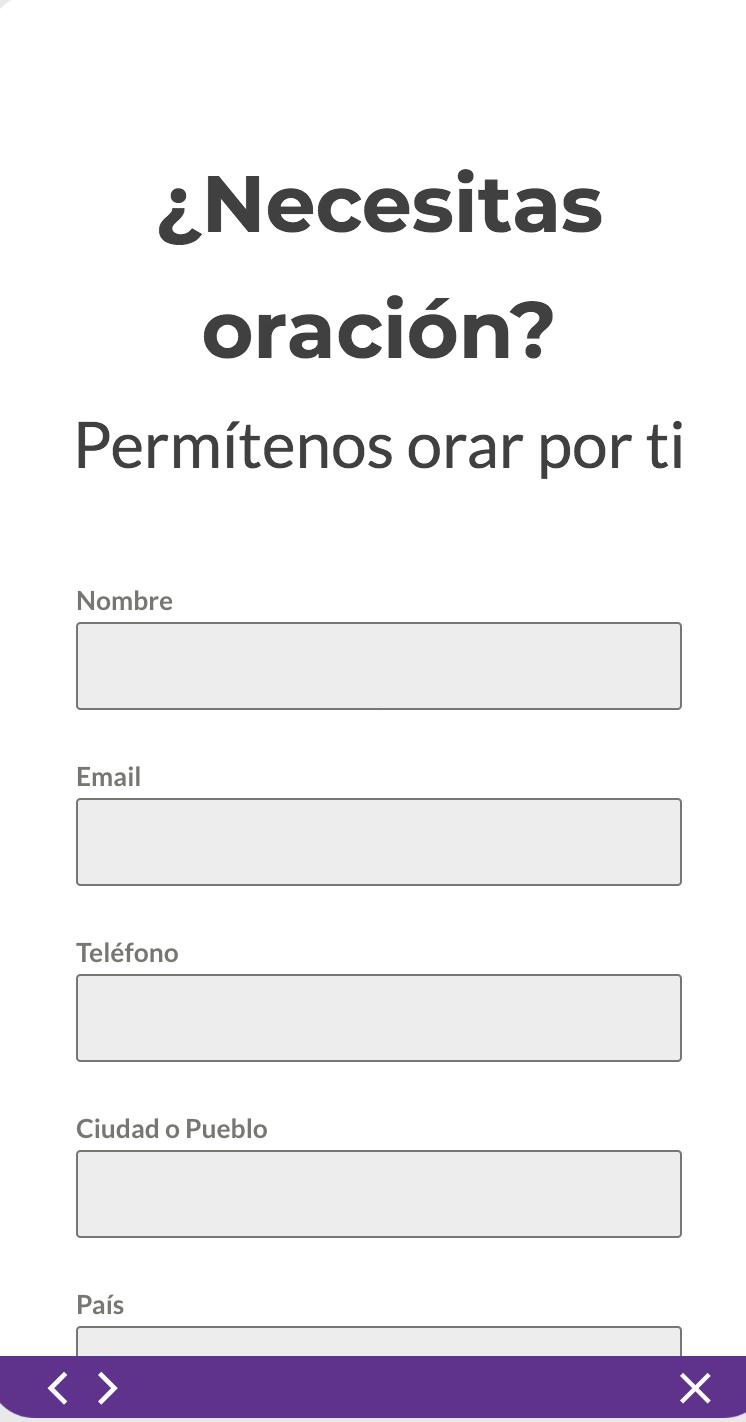Click the heading ¿Necesitas oración?
Viewport: 746px width, 1422px height.
(x=379, y=265)
